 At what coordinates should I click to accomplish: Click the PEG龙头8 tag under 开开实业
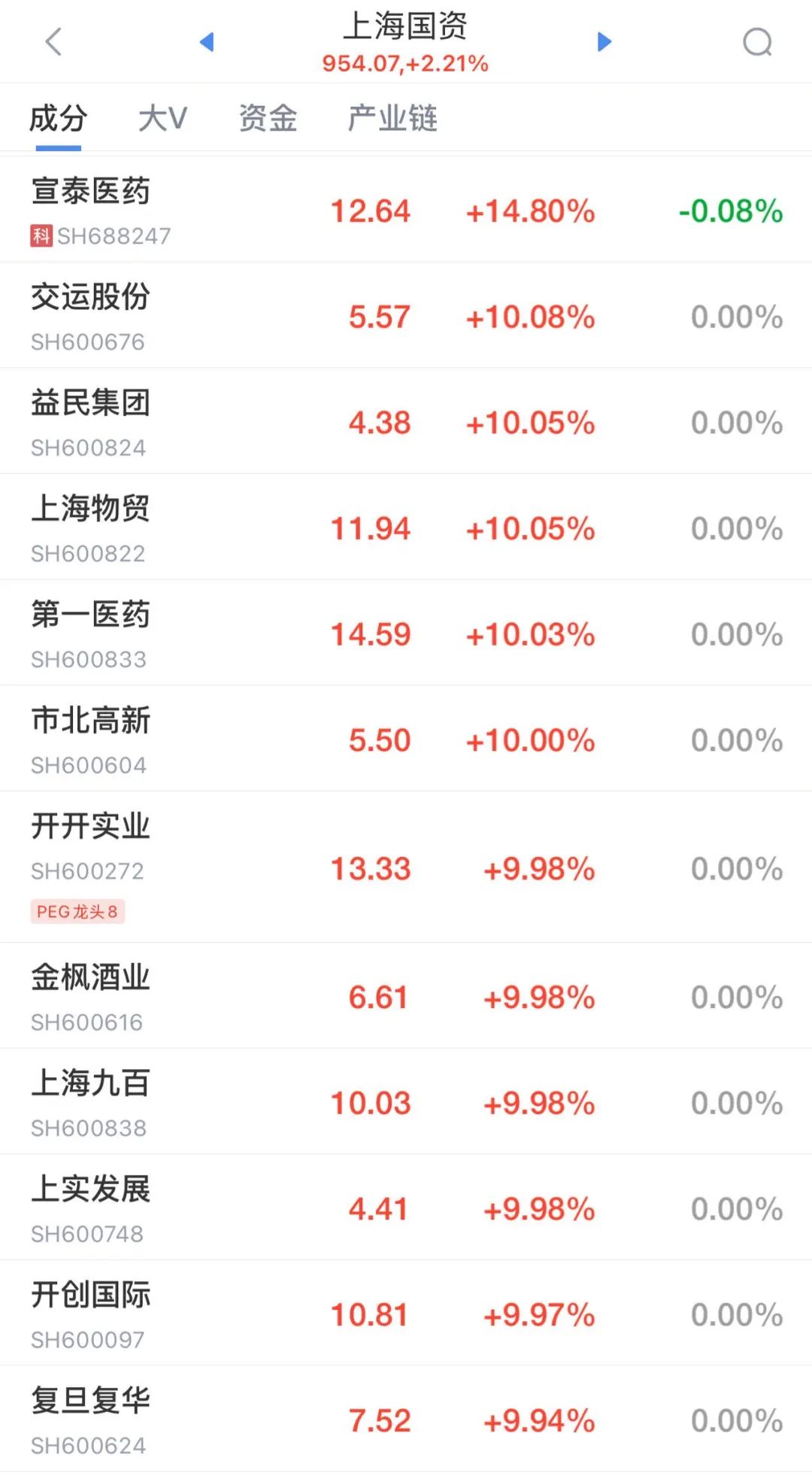tap(77, 912)
